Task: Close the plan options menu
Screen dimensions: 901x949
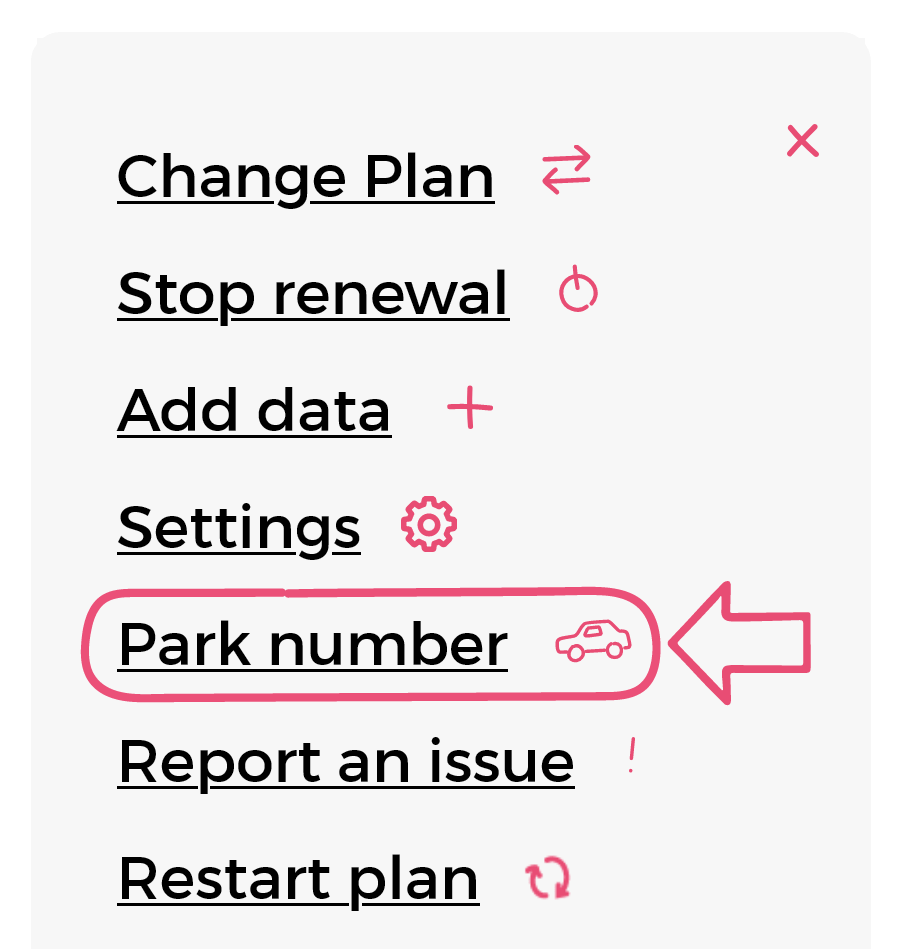Action: 802,142
